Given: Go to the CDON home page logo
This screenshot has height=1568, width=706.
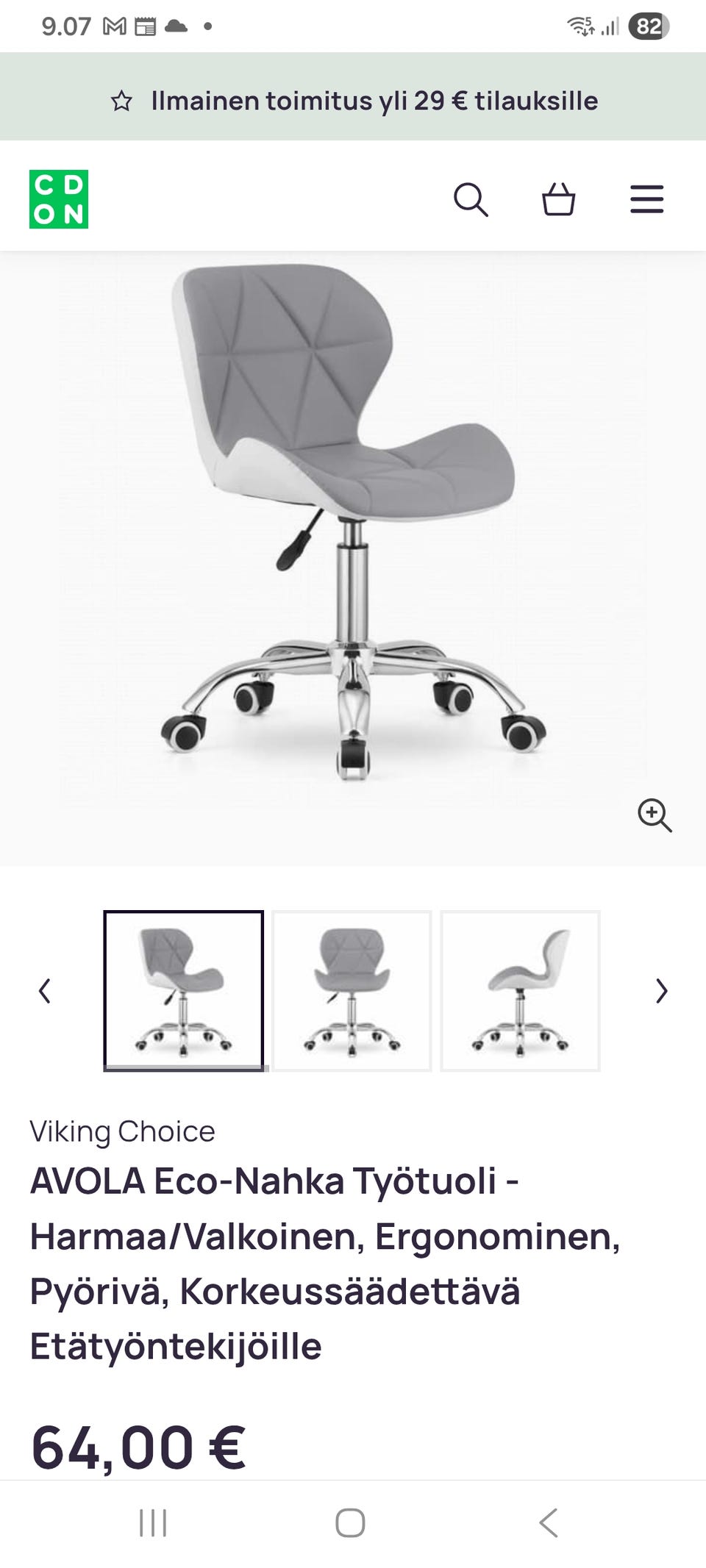Looking at the screenshot, I should pos(59,199).
